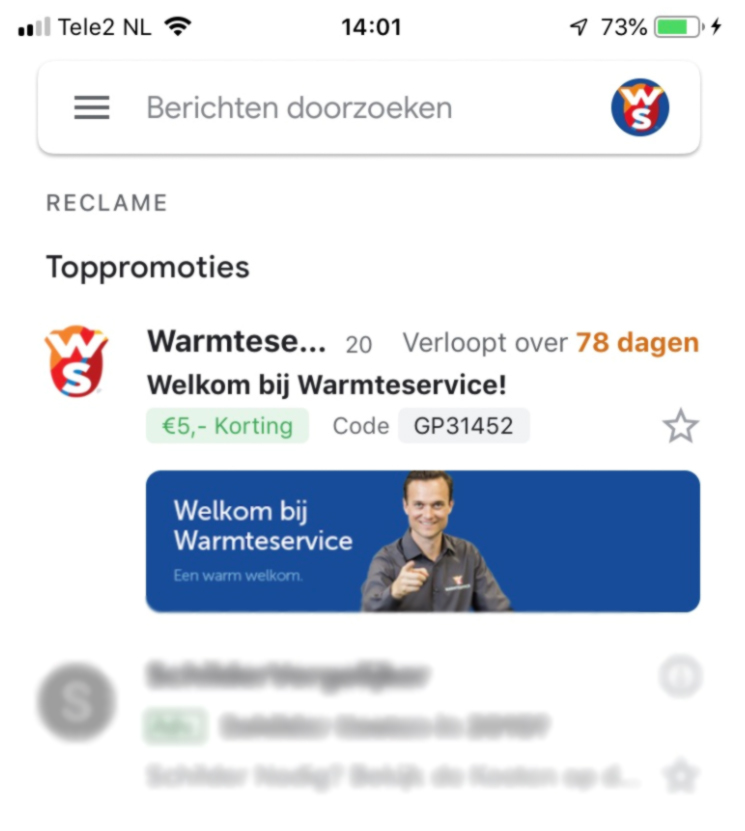Tap the Berichten doorzoeken search field
Image resolution: width=745 pixels, height=831 pixels.
300,108
